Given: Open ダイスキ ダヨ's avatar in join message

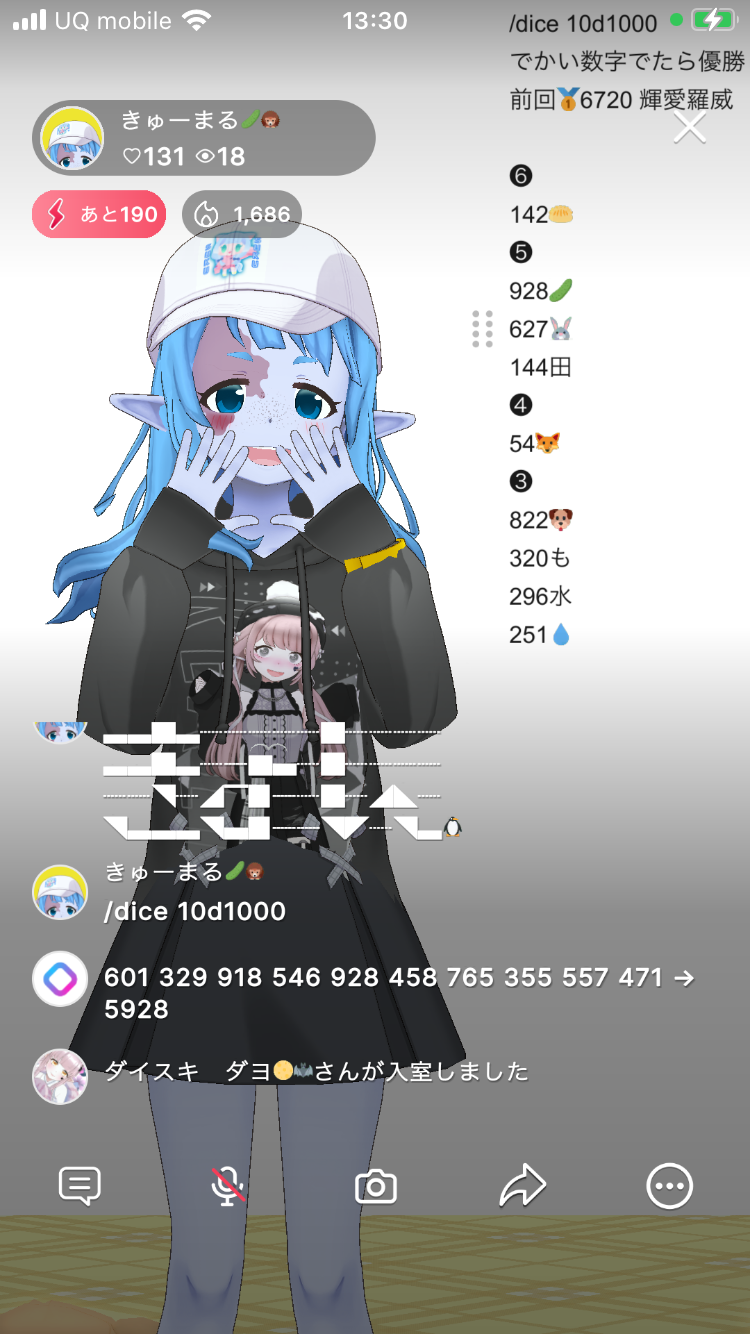Looking at the screenshot, I should tap(60, 1076).
